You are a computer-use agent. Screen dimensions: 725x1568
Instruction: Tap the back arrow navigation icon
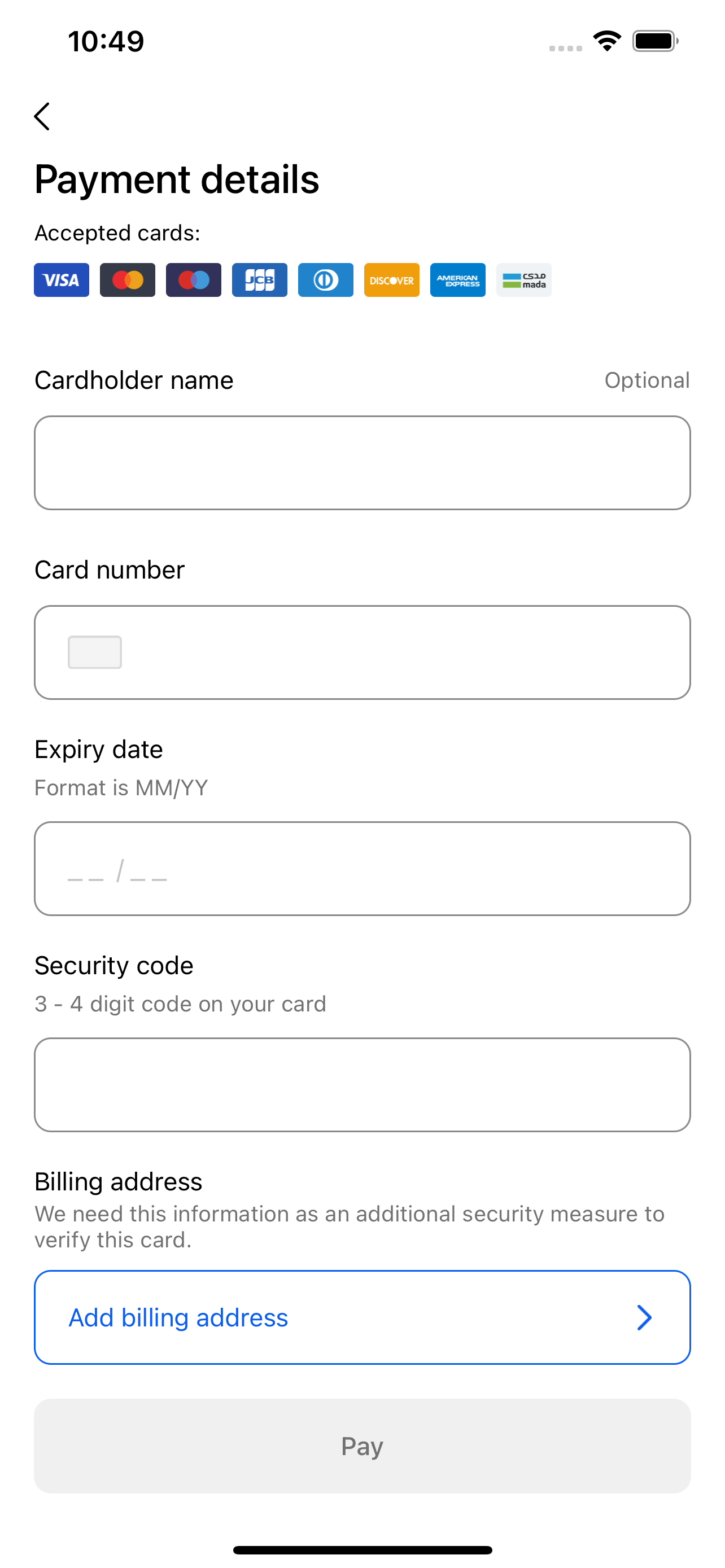(x=42, y=116)
